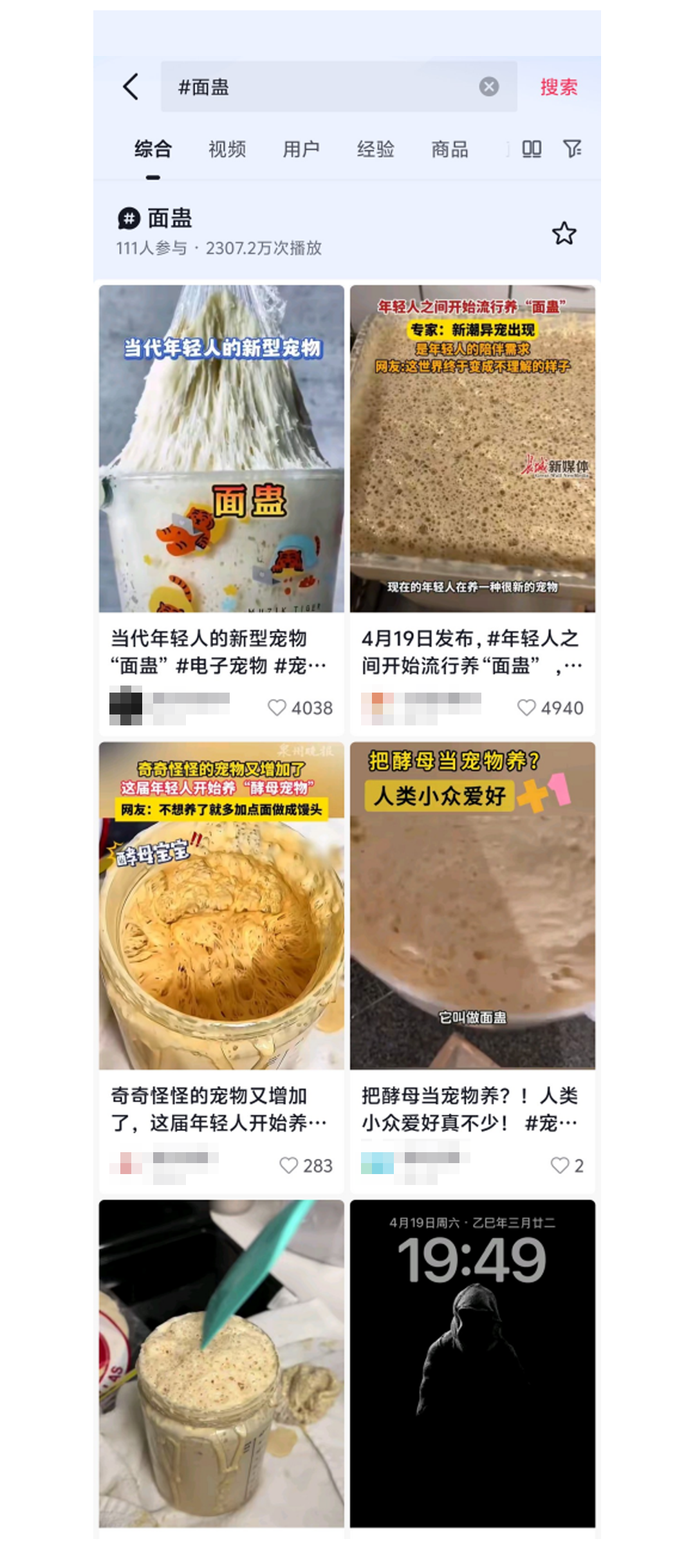695x1568 pixels.
Task: Go back using the back arrow
Action: tap(131, 86)
